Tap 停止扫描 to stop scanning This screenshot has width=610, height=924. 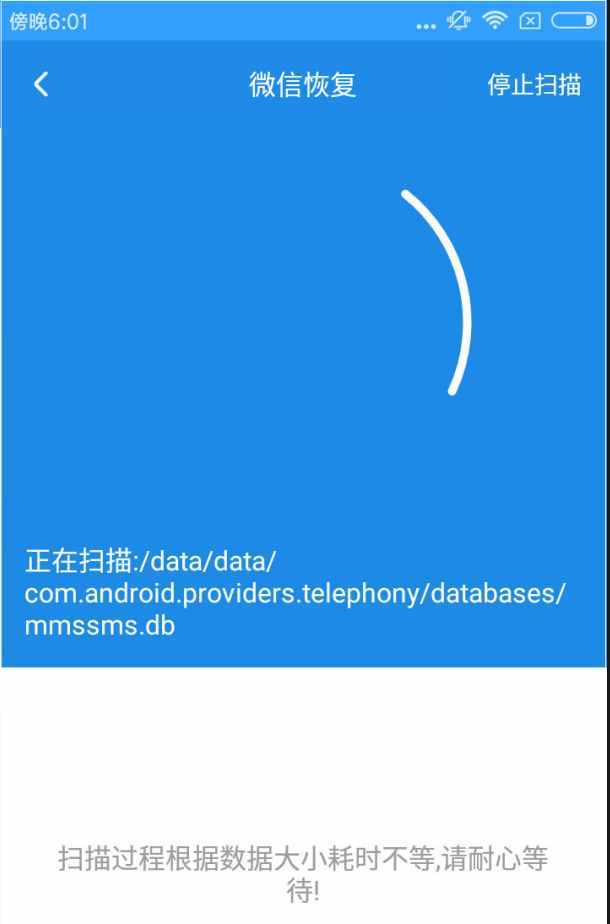(x=534, y=85)
